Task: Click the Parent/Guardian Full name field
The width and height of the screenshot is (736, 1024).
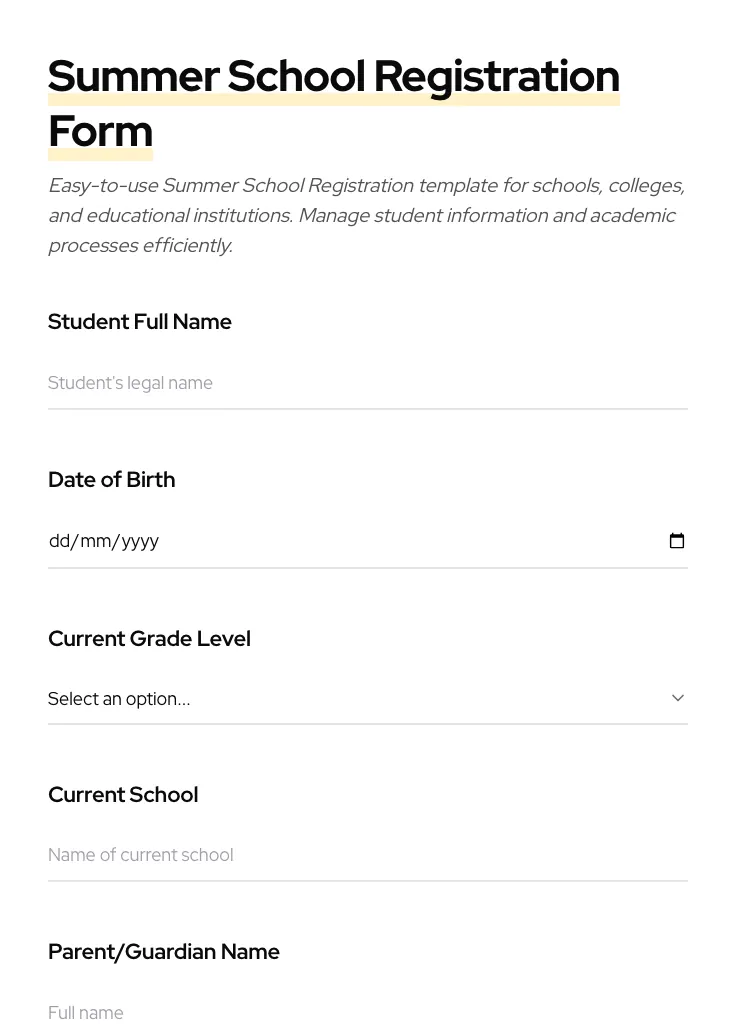Action: [368, 1012]
